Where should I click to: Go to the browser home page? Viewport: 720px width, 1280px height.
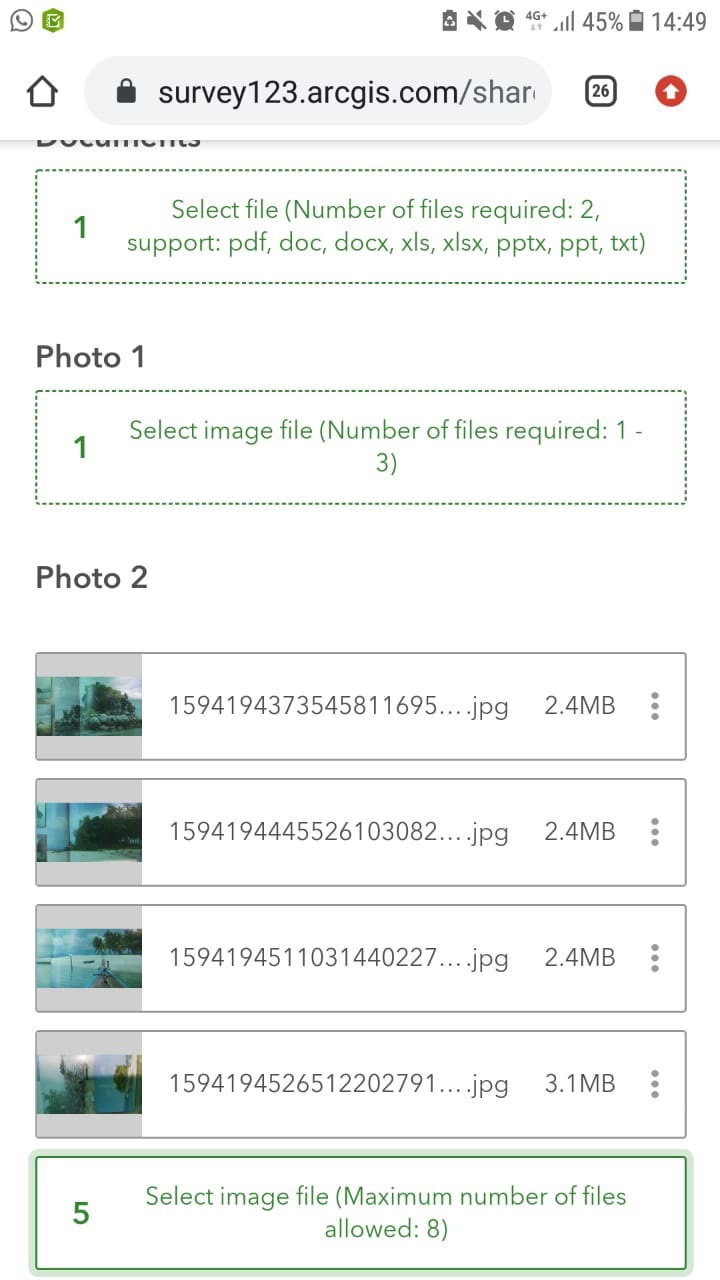[x=42, y=92]
